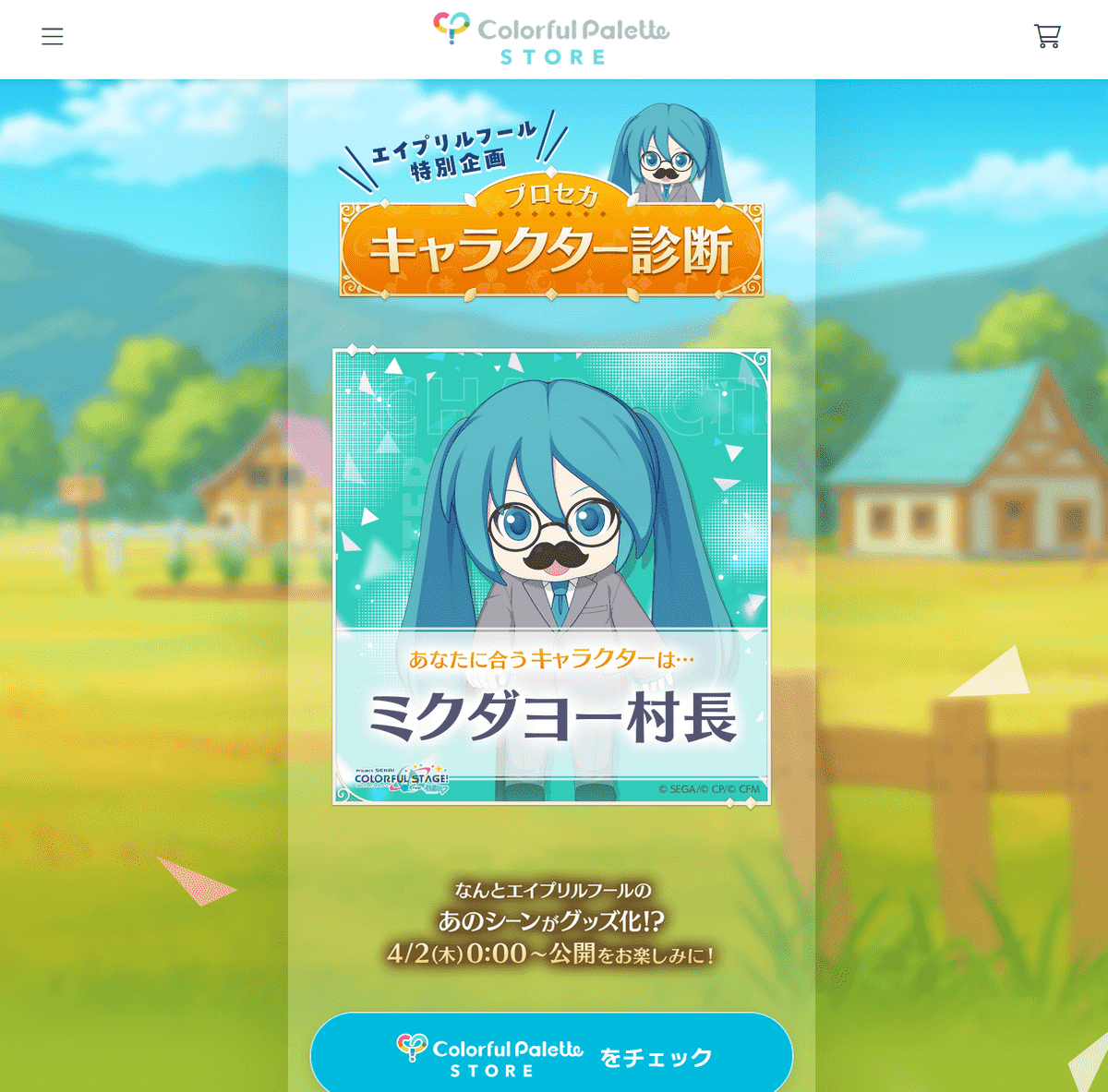Tap the Colorful Palette STORE をチェック button
The width and height of the screenshot is (1108, 1092).
point(552,1056)
